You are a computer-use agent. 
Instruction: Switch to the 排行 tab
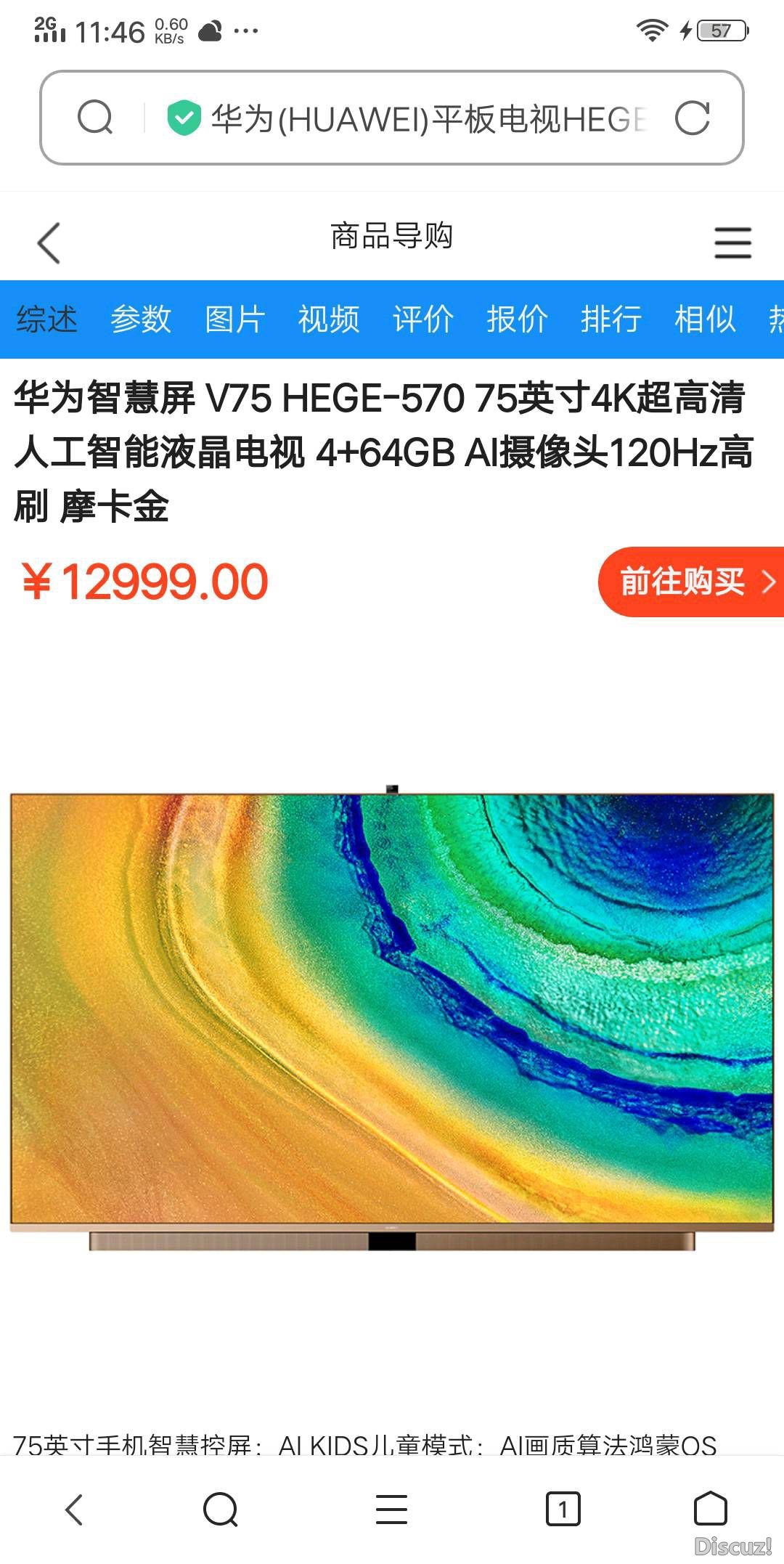[x=611, y=319]
